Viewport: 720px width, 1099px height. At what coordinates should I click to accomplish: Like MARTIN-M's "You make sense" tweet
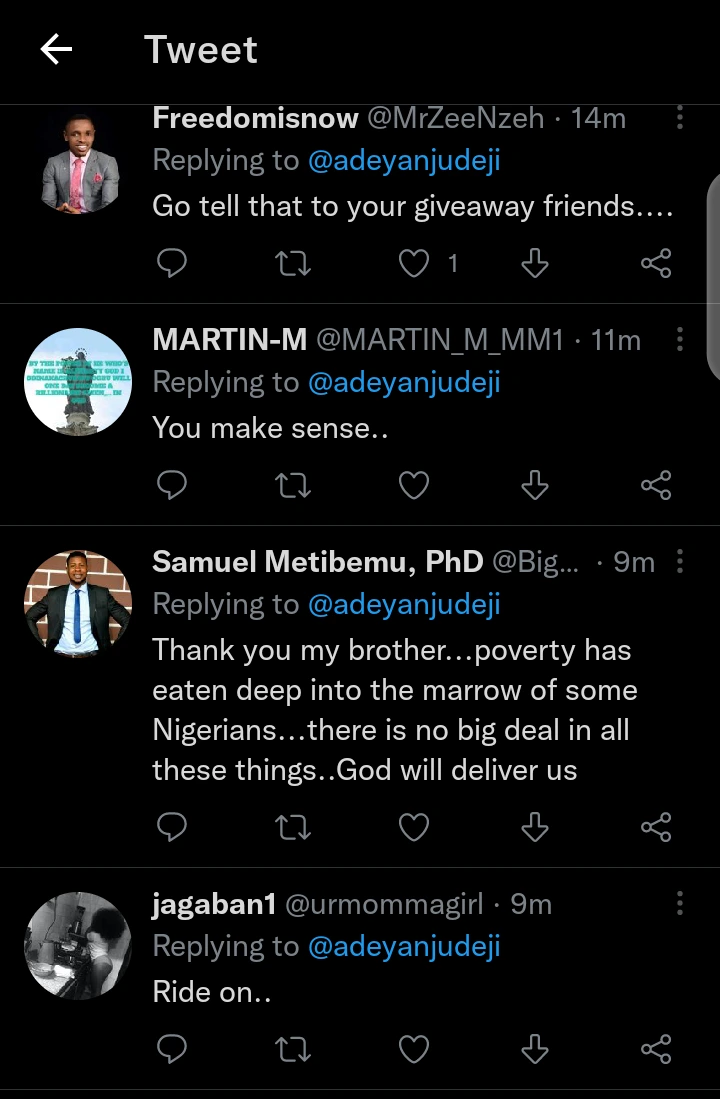[x=414, y=485]
